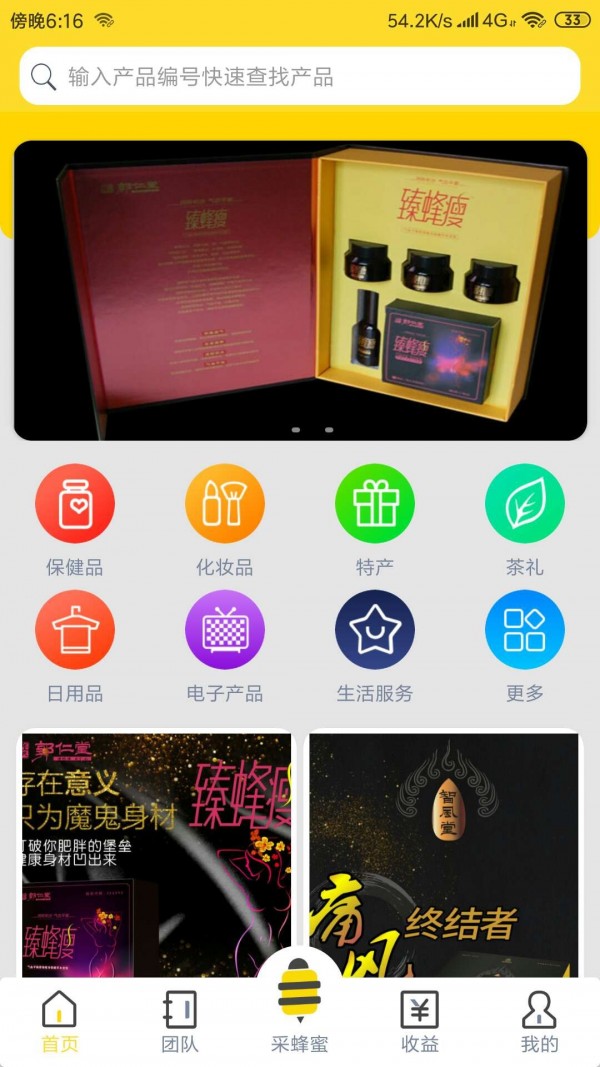600x1067 pixels.
Task: Switch to the 首页 tab
Action: pyautogui.click(x=60, y=1022)
